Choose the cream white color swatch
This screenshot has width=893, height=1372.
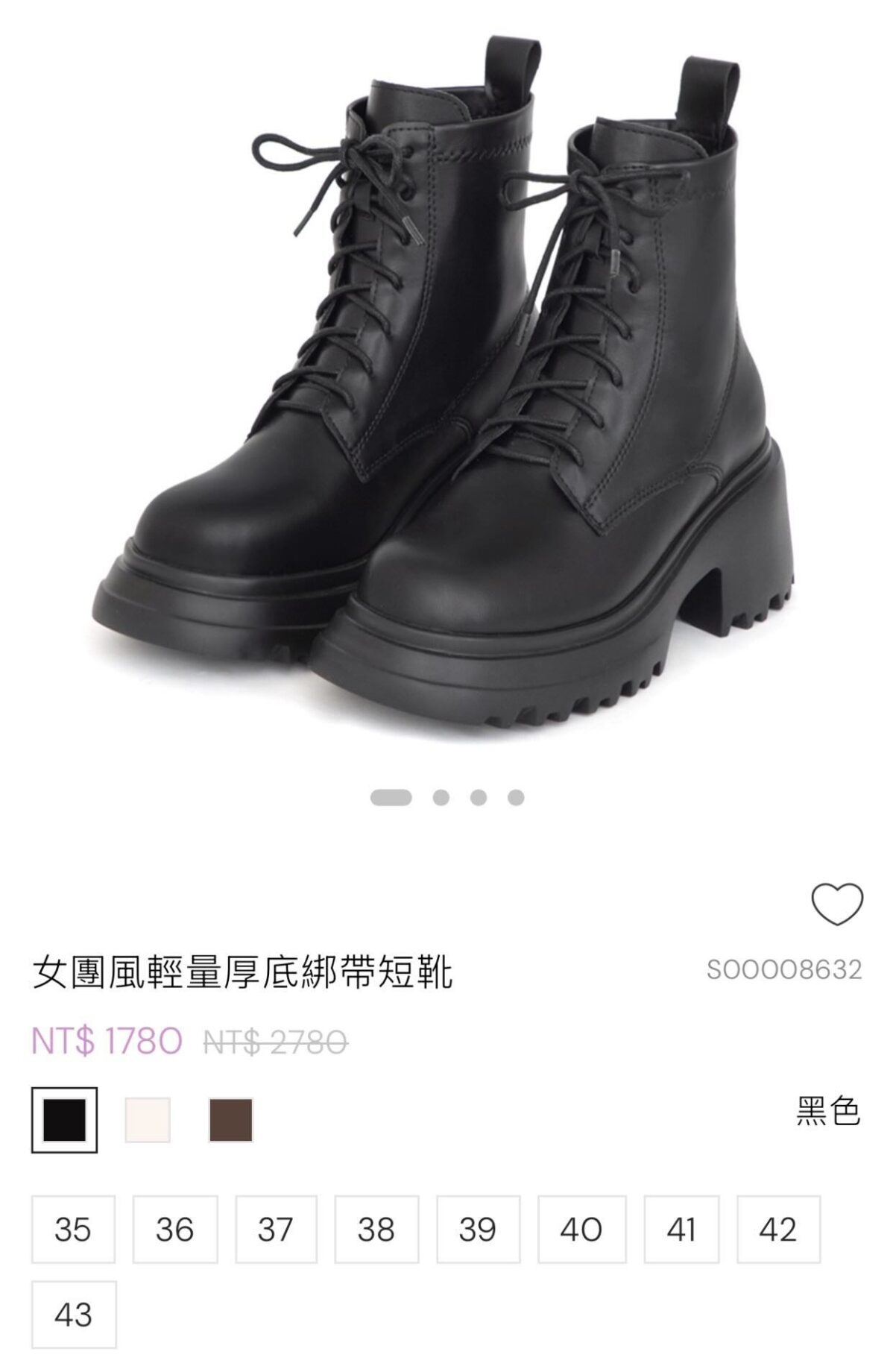(x=148, y=1120)
